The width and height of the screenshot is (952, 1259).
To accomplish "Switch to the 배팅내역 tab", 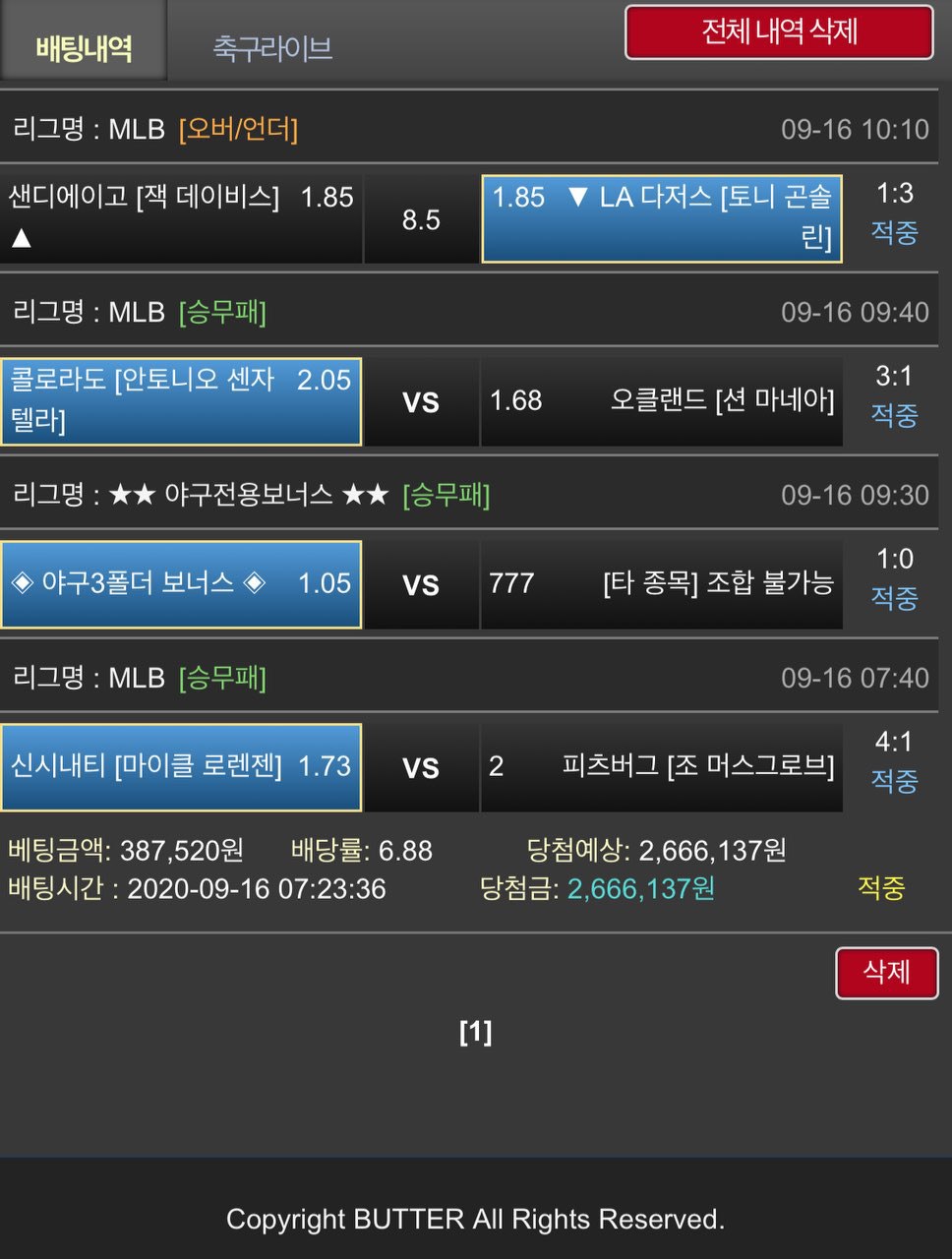I will click(x=84, y=47).
